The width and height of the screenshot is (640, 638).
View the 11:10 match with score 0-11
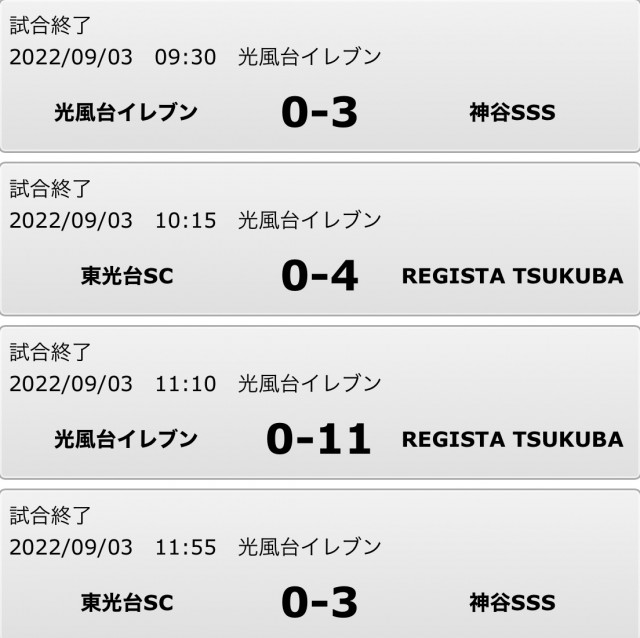[319, 438]
